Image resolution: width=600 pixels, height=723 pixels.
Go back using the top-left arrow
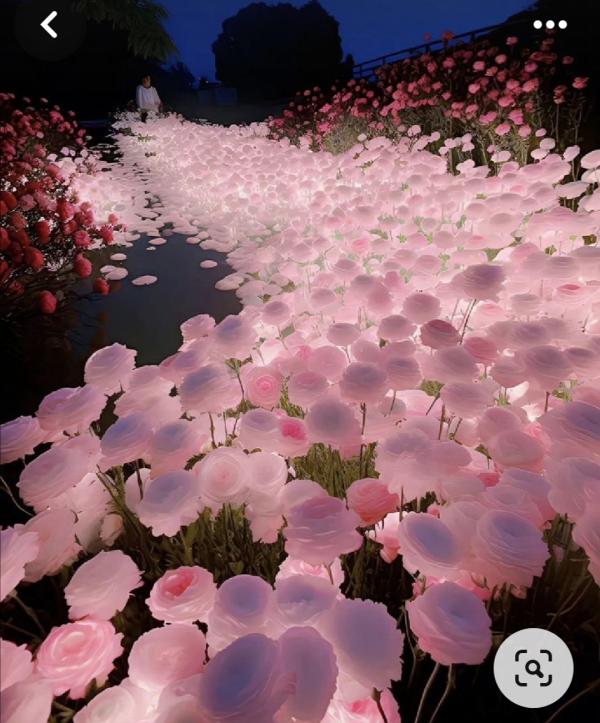pos(49,25)
